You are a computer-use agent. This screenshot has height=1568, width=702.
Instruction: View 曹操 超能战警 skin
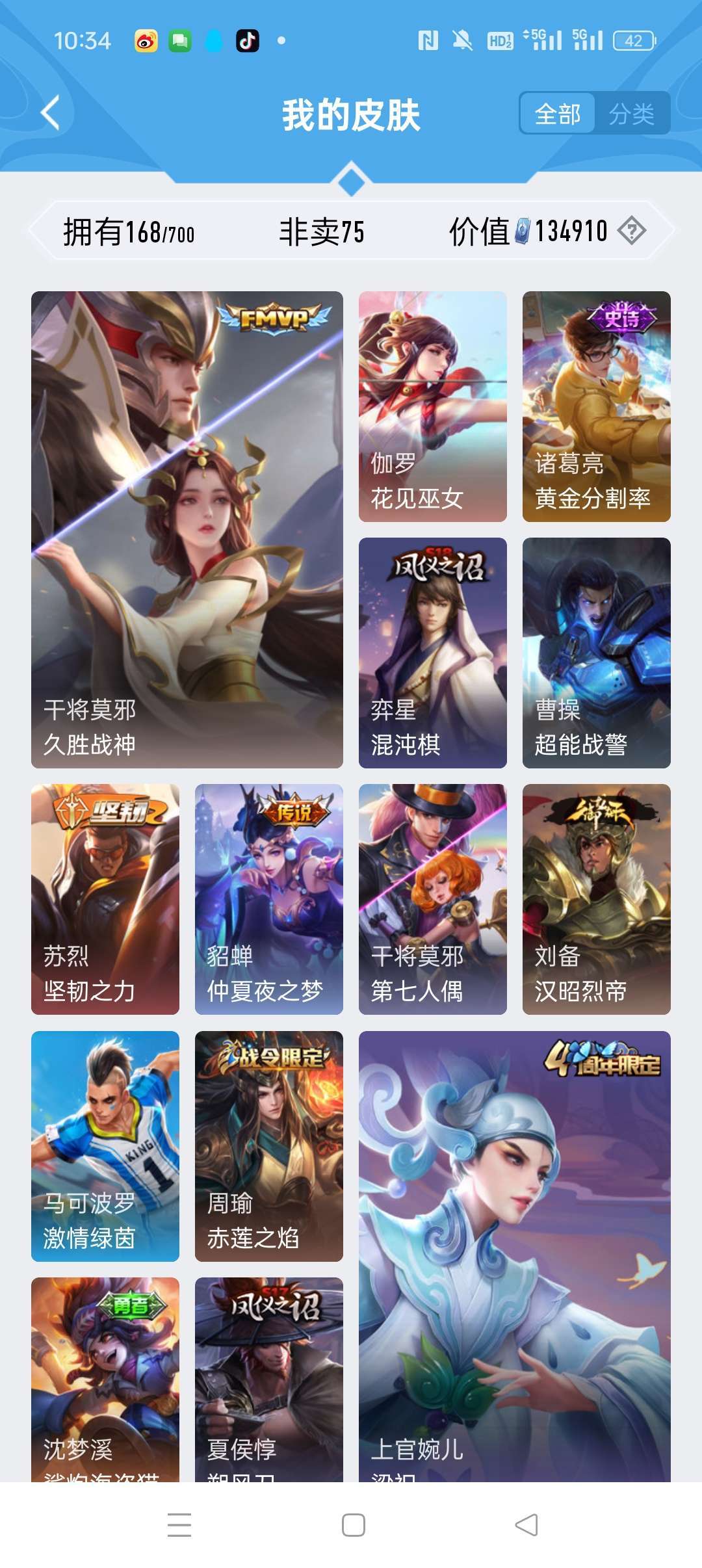coord(597,653)
